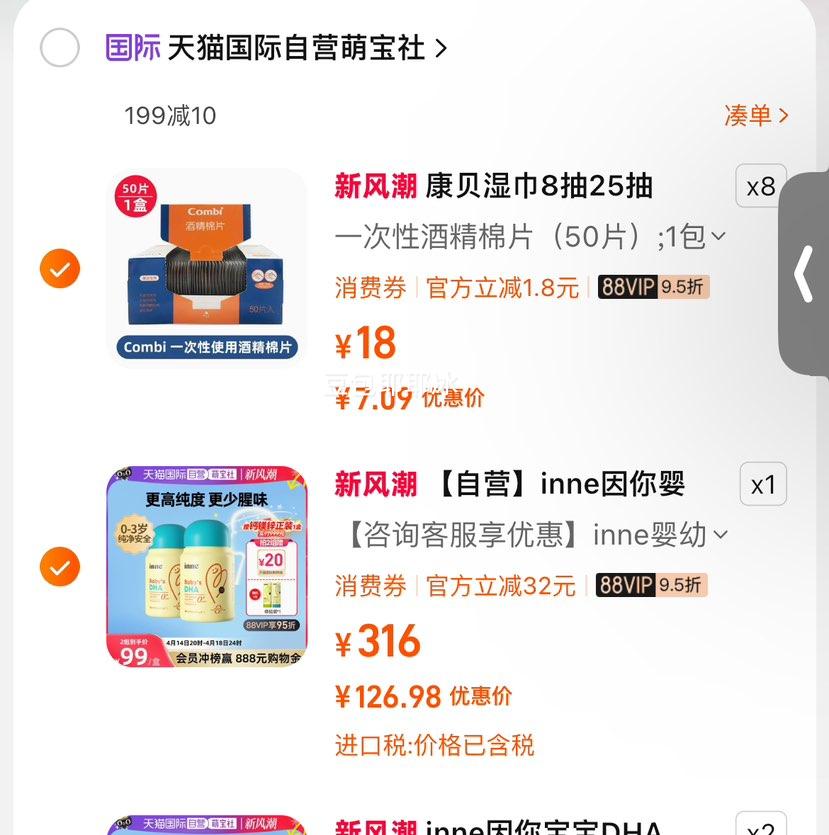
Task: Select the store checkbox for 天猫国际自营萌宝社
Action: tap(60, 46)
